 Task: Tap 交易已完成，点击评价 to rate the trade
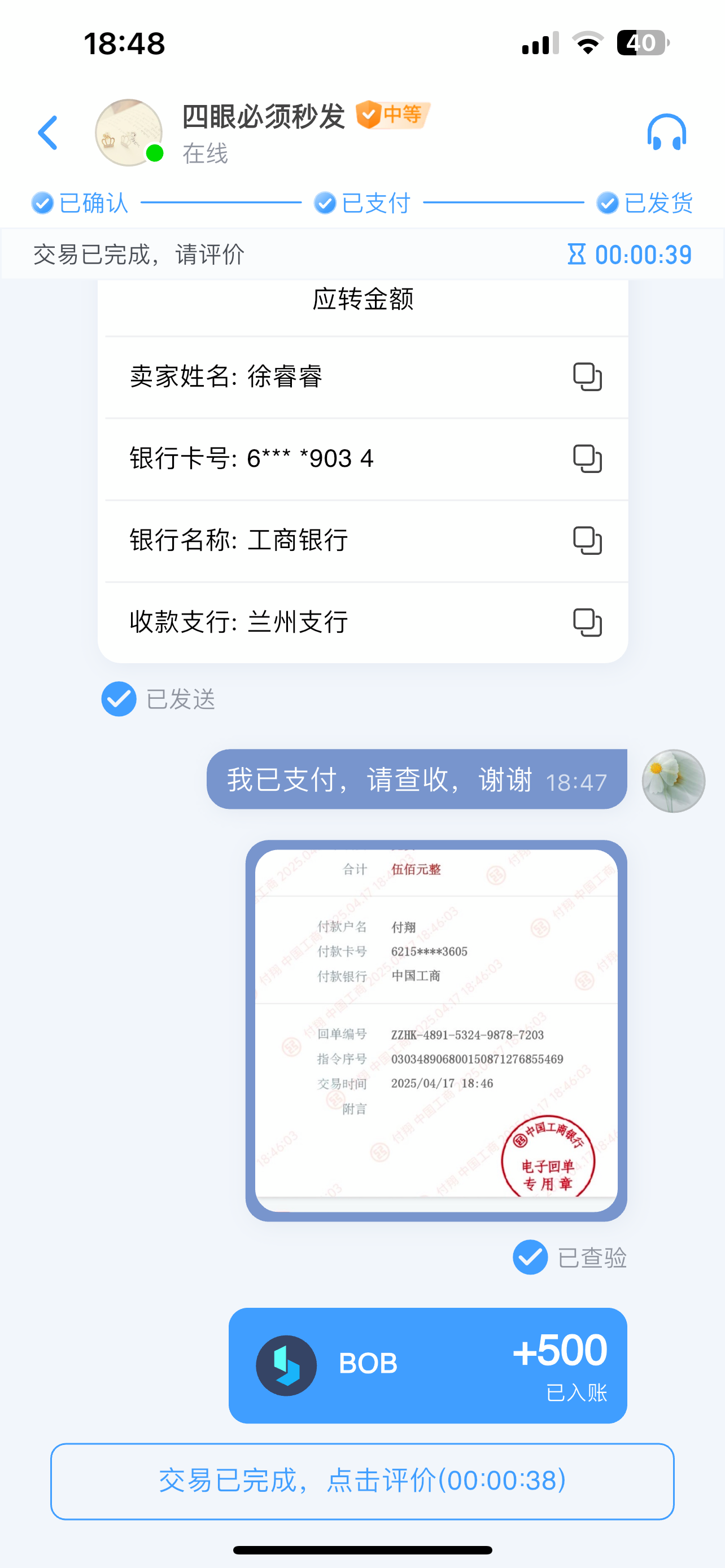362,1481
